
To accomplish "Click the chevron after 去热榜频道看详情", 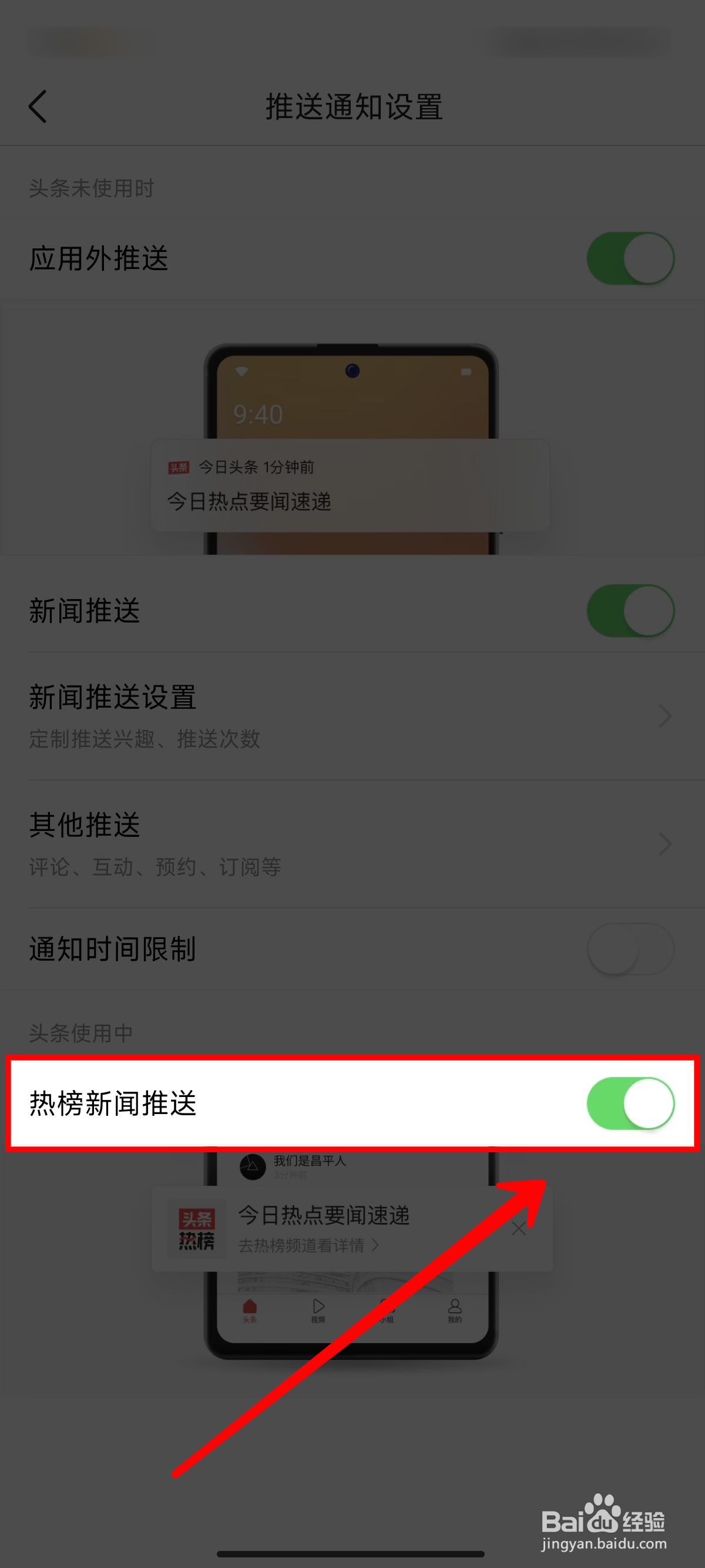I will click(376, 1246).
